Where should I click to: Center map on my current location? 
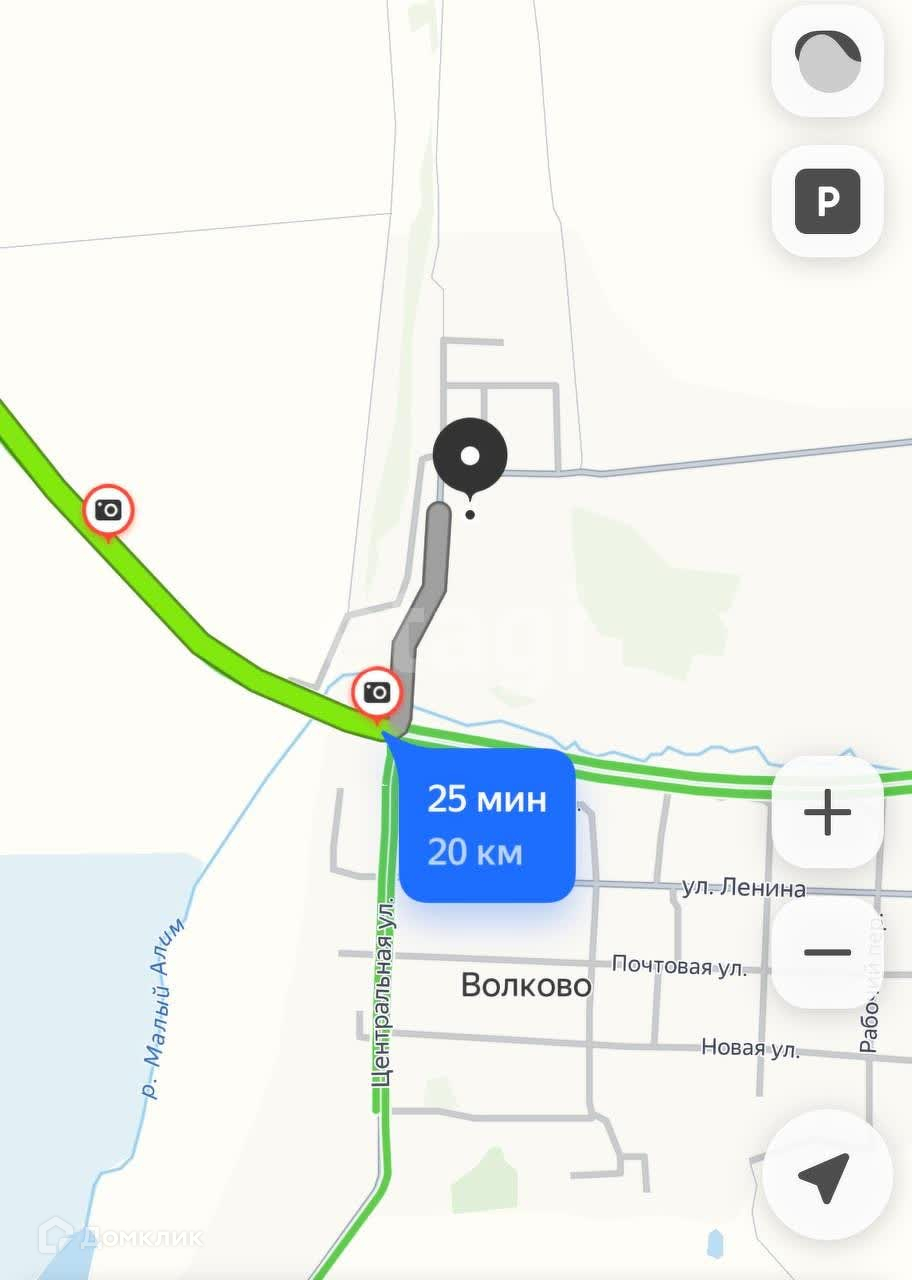pos(825,1176)
